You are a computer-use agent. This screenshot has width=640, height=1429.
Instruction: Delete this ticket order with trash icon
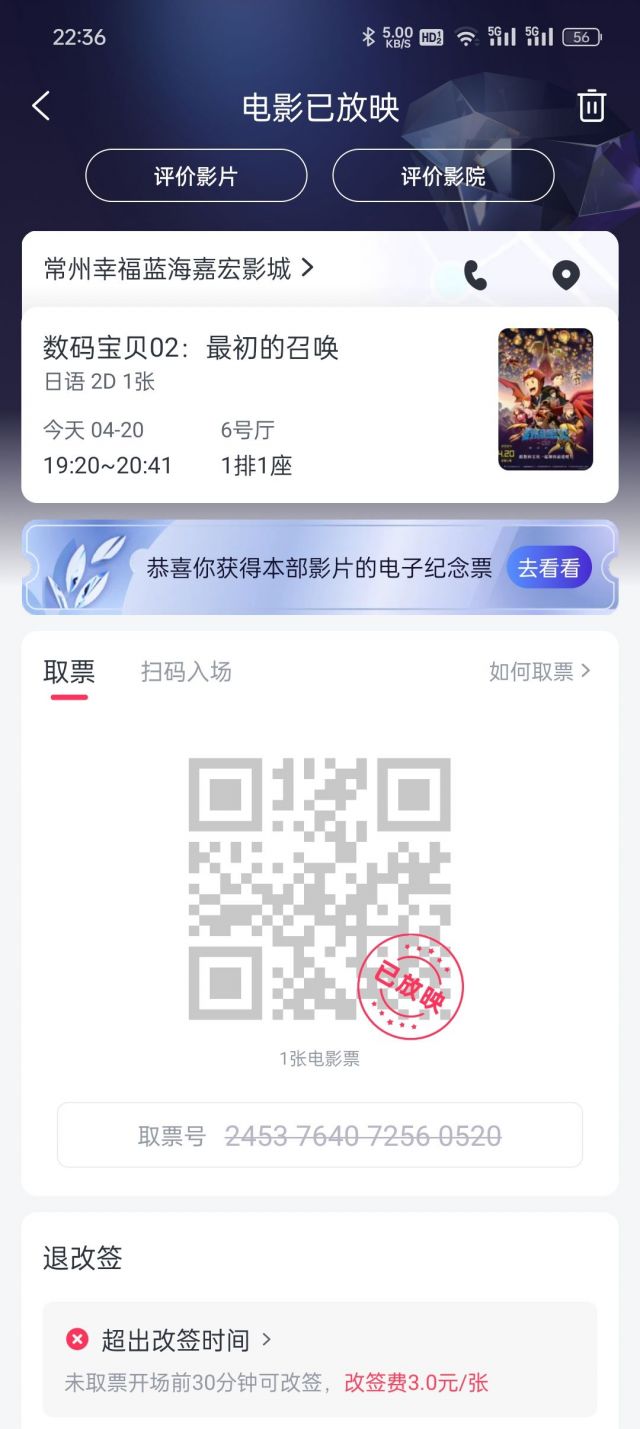point(591,106)
